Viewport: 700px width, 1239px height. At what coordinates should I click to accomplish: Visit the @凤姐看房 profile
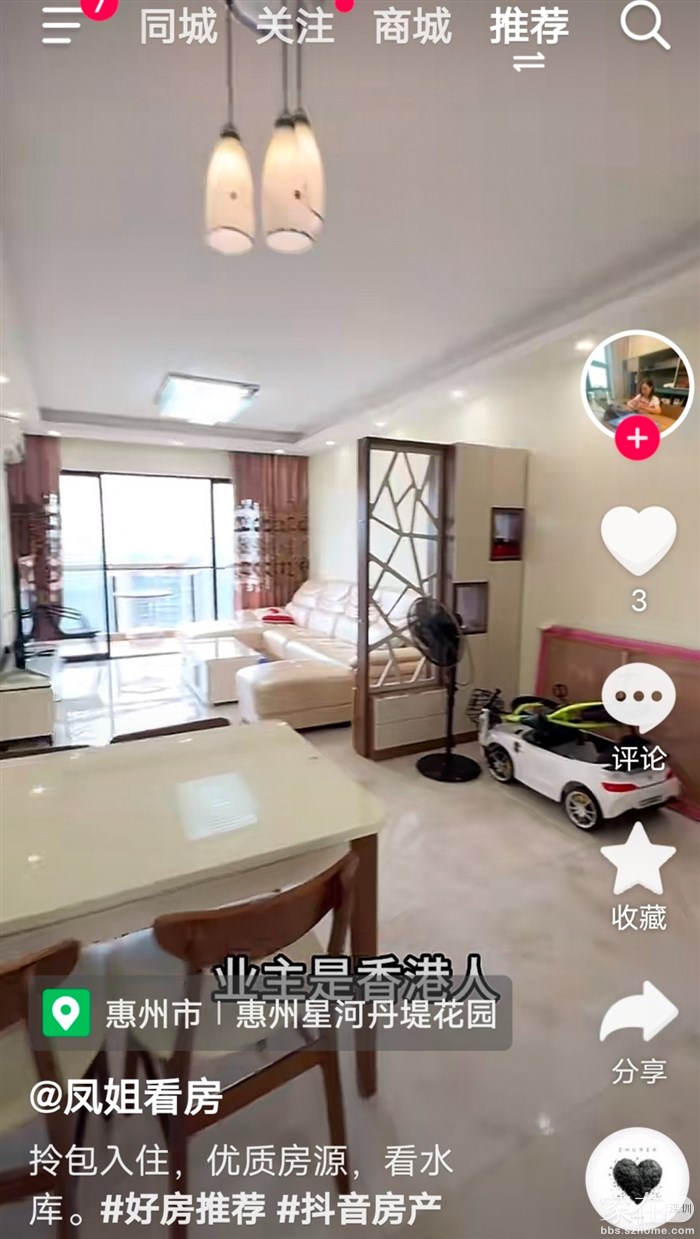coord(125,1099)
